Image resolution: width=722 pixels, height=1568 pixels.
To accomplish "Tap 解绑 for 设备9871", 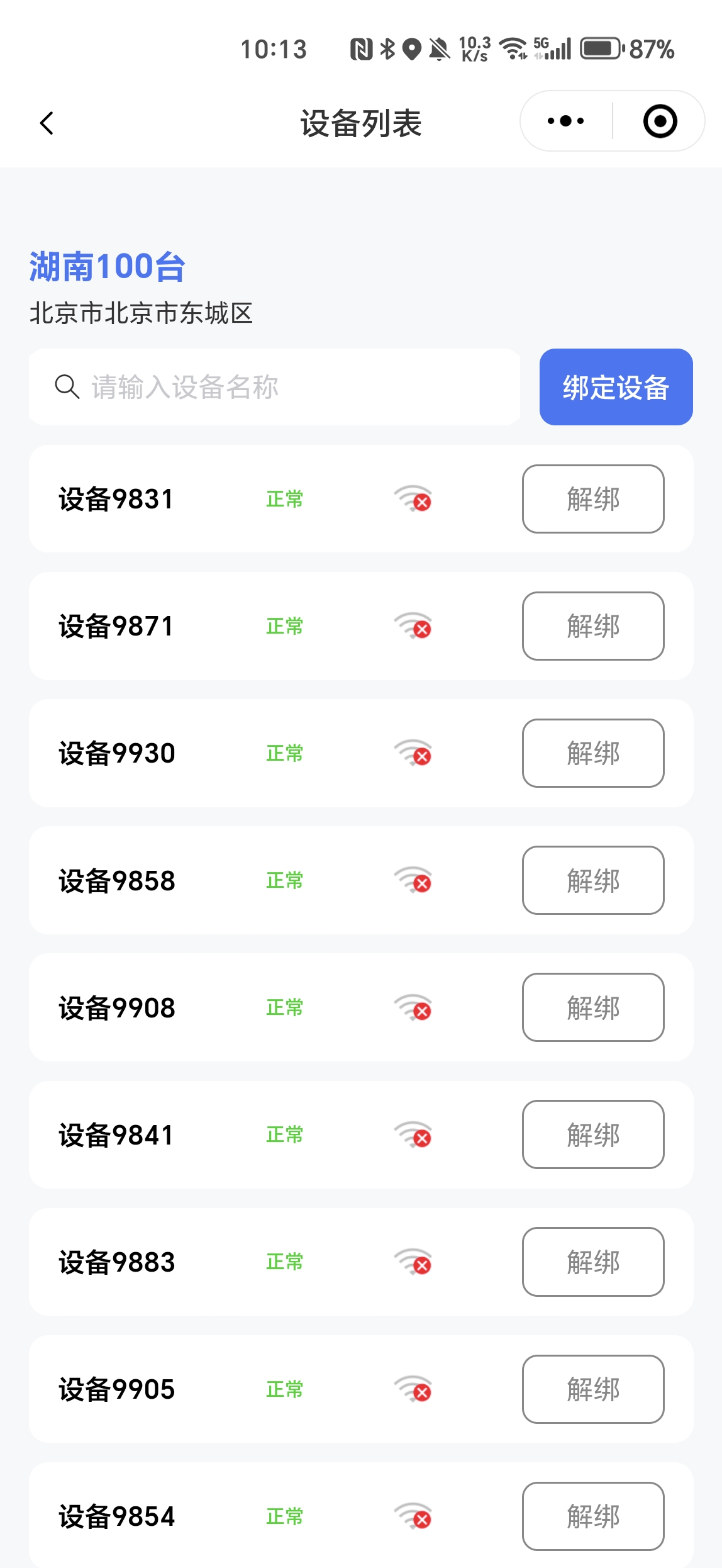I will pos(593,626).
